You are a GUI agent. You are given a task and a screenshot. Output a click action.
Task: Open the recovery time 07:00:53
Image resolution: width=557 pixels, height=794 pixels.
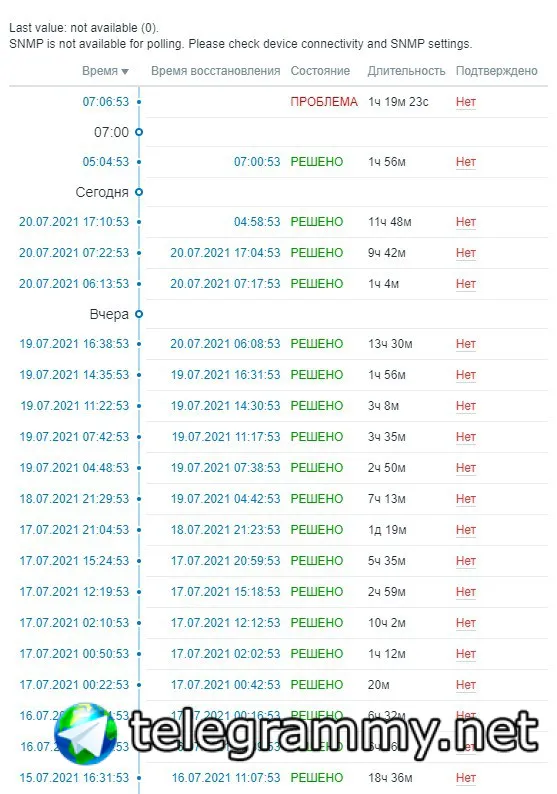pos(257,162)
